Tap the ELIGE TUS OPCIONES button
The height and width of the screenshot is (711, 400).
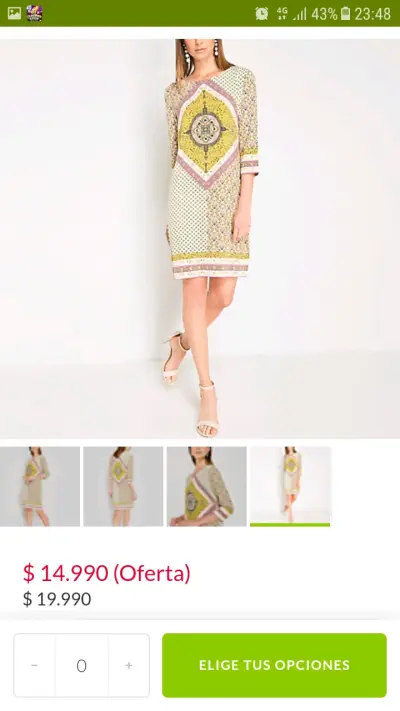pos(274,665)
